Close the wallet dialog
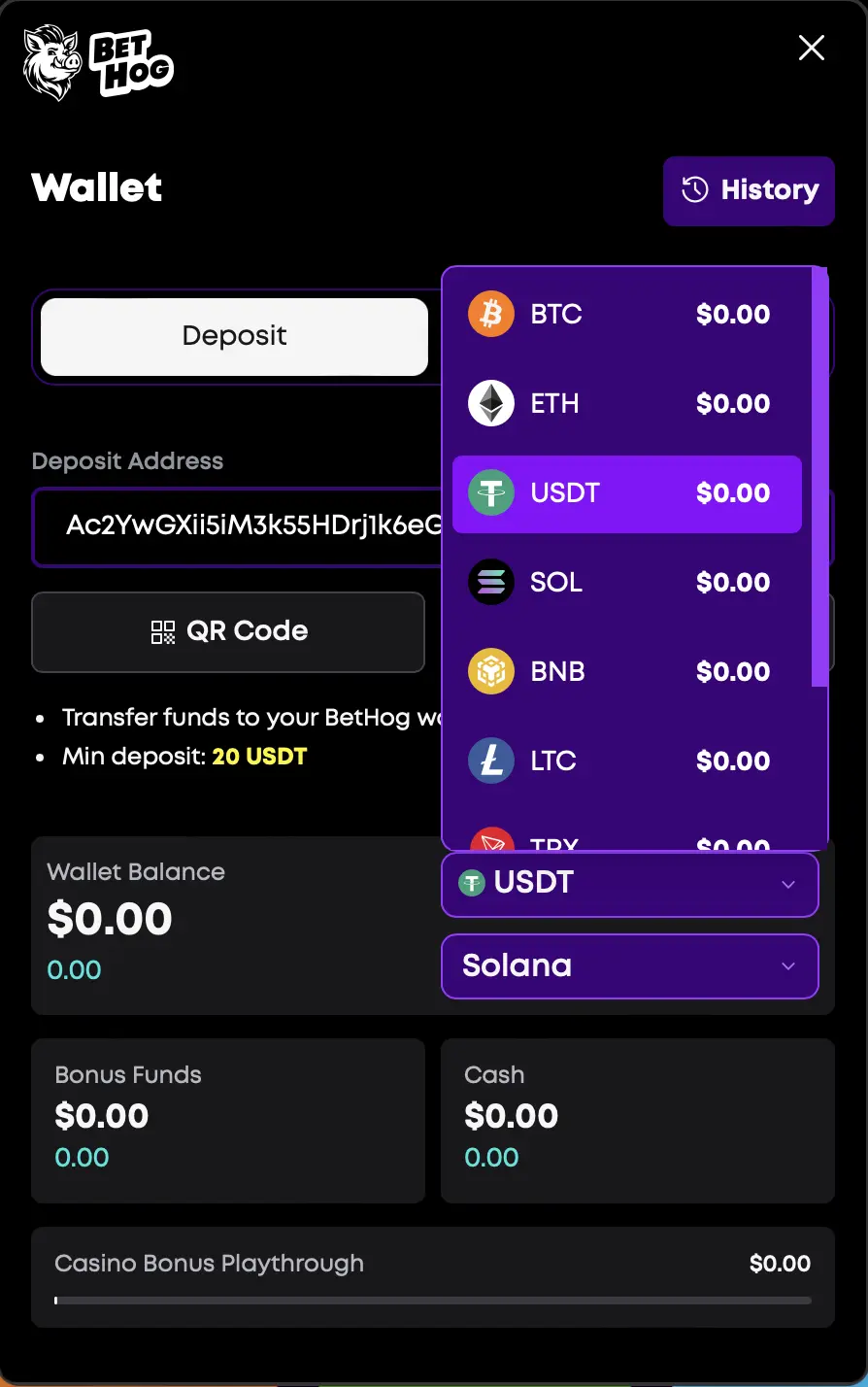This screenshot has height=1387, width=868. click(811, 48)
